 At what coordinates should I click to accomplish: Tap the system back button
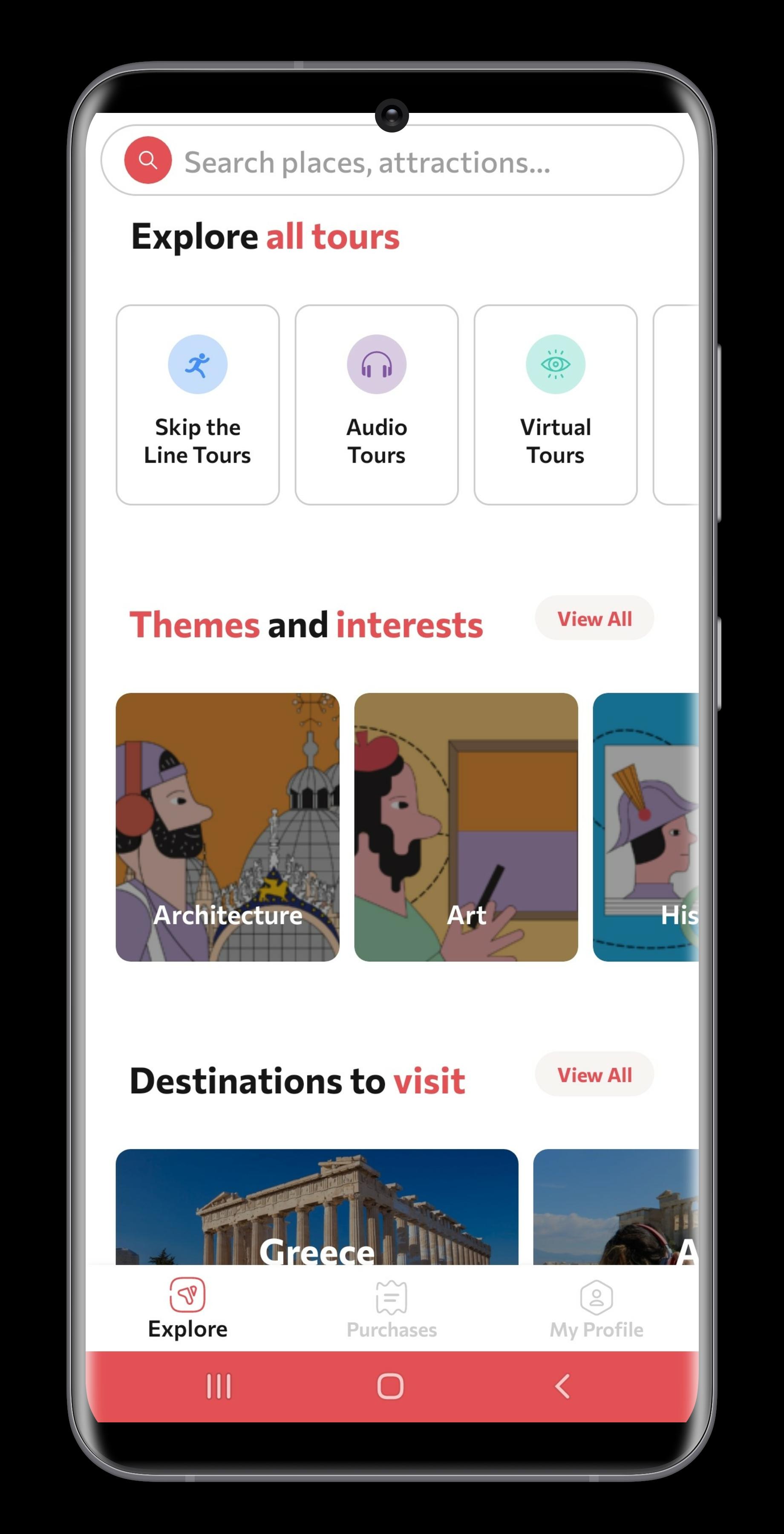[562, 1386]
